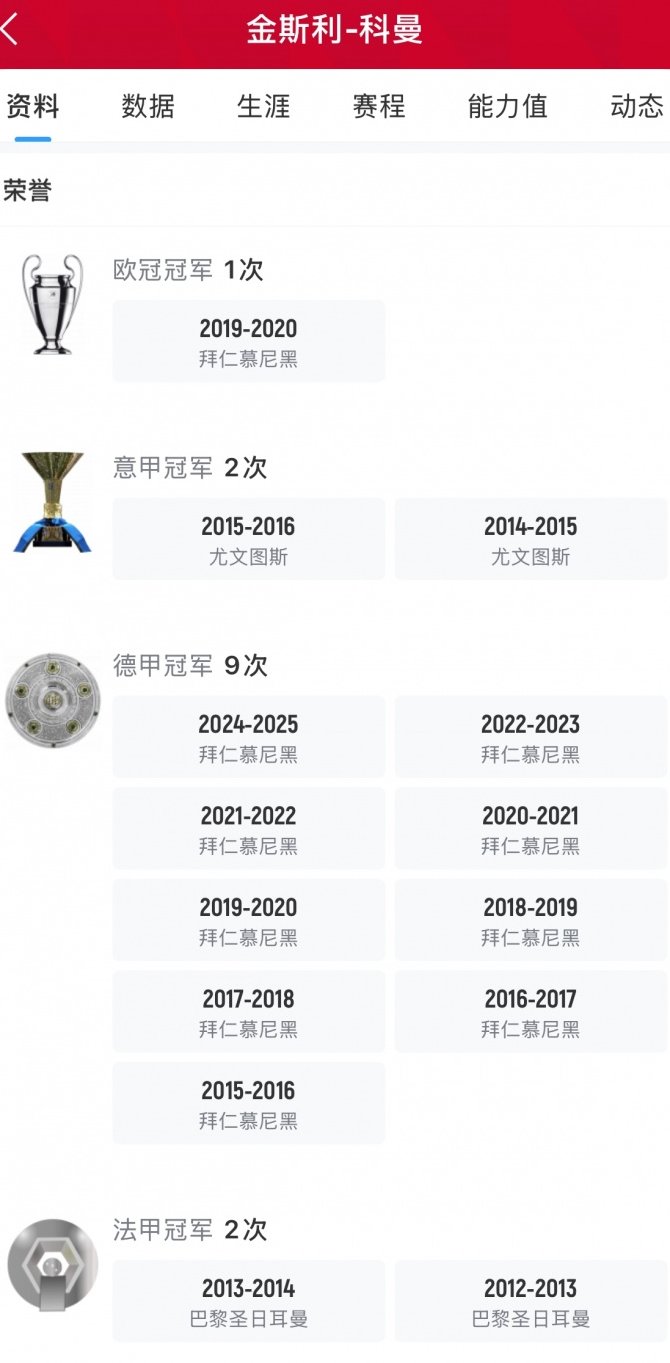Switch to the 动态 tab
This screenshot has height=1363, width=670.
637,106
